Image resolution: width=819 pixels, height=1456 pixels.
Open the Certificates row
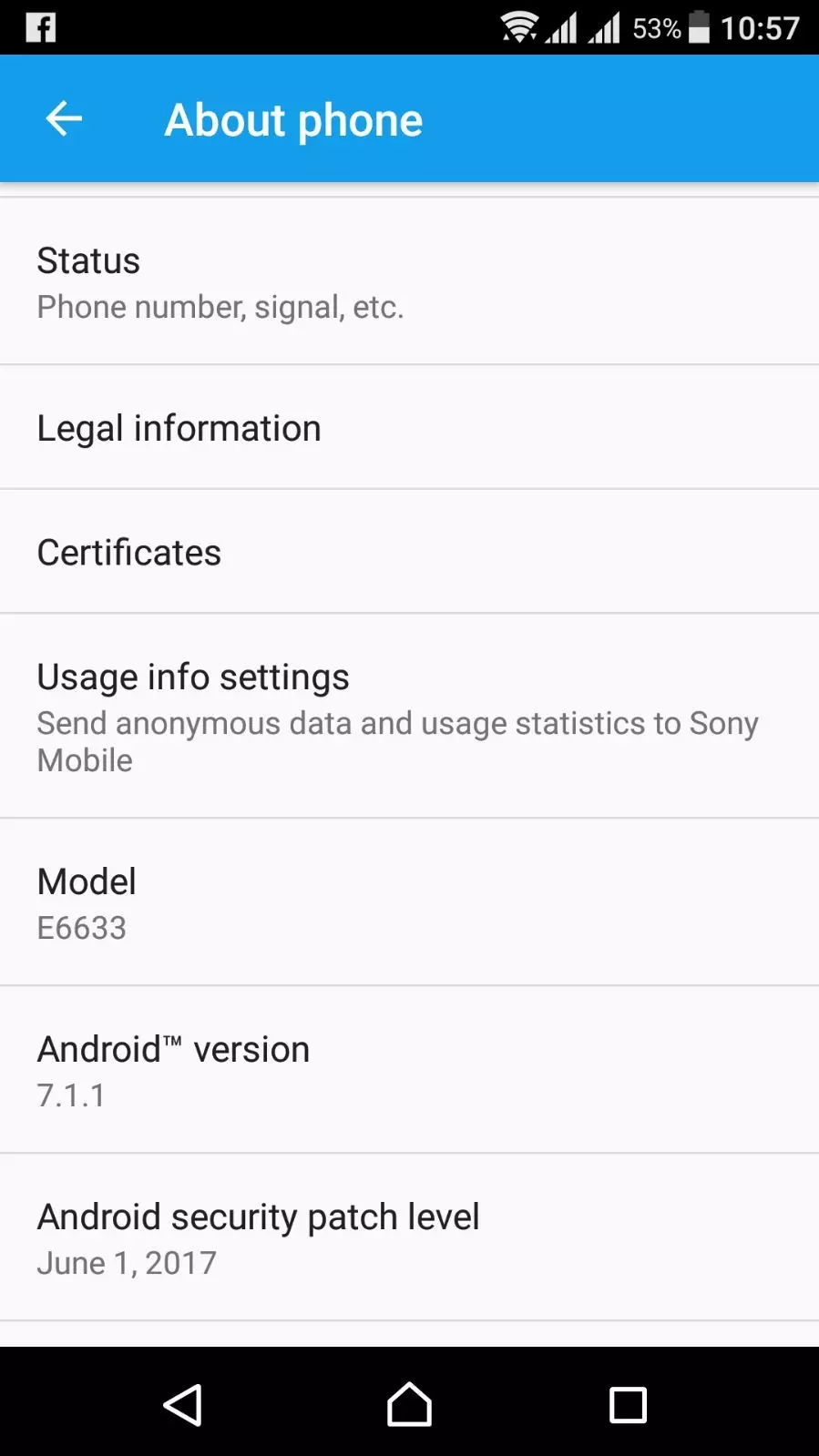(x=409, y=551)
